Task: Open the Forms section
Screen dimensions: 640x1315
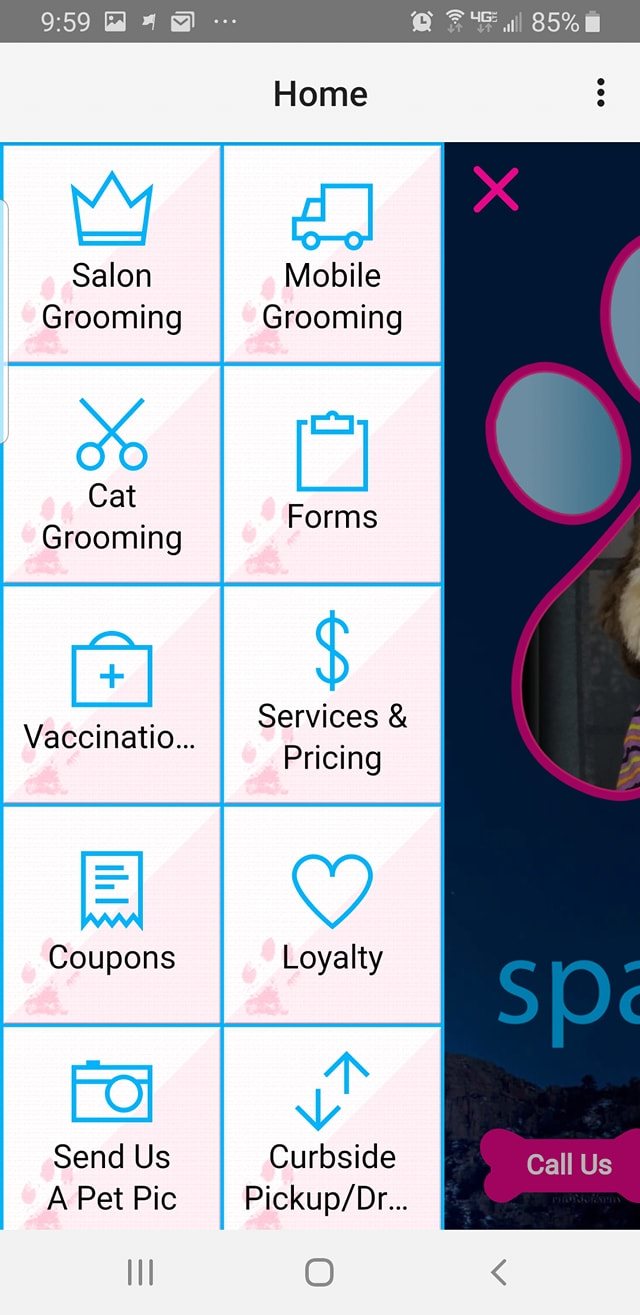Action: (x=332, y=474)
